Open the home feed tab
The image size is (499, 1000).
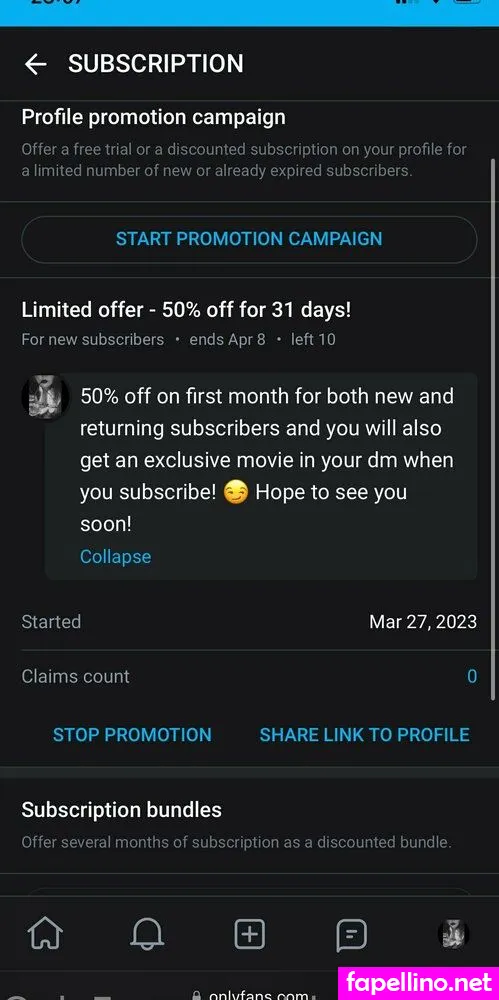(x=45, y=934)
